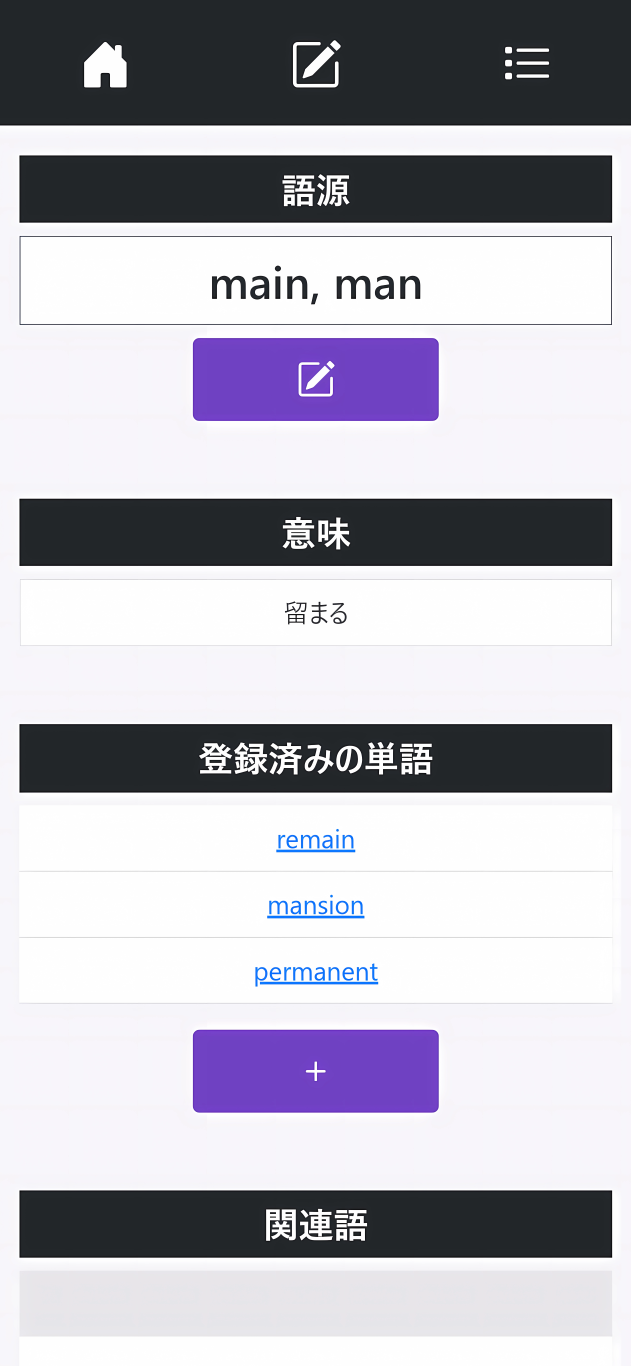
Task: Open the word permanent
Action: coord(316,971)
